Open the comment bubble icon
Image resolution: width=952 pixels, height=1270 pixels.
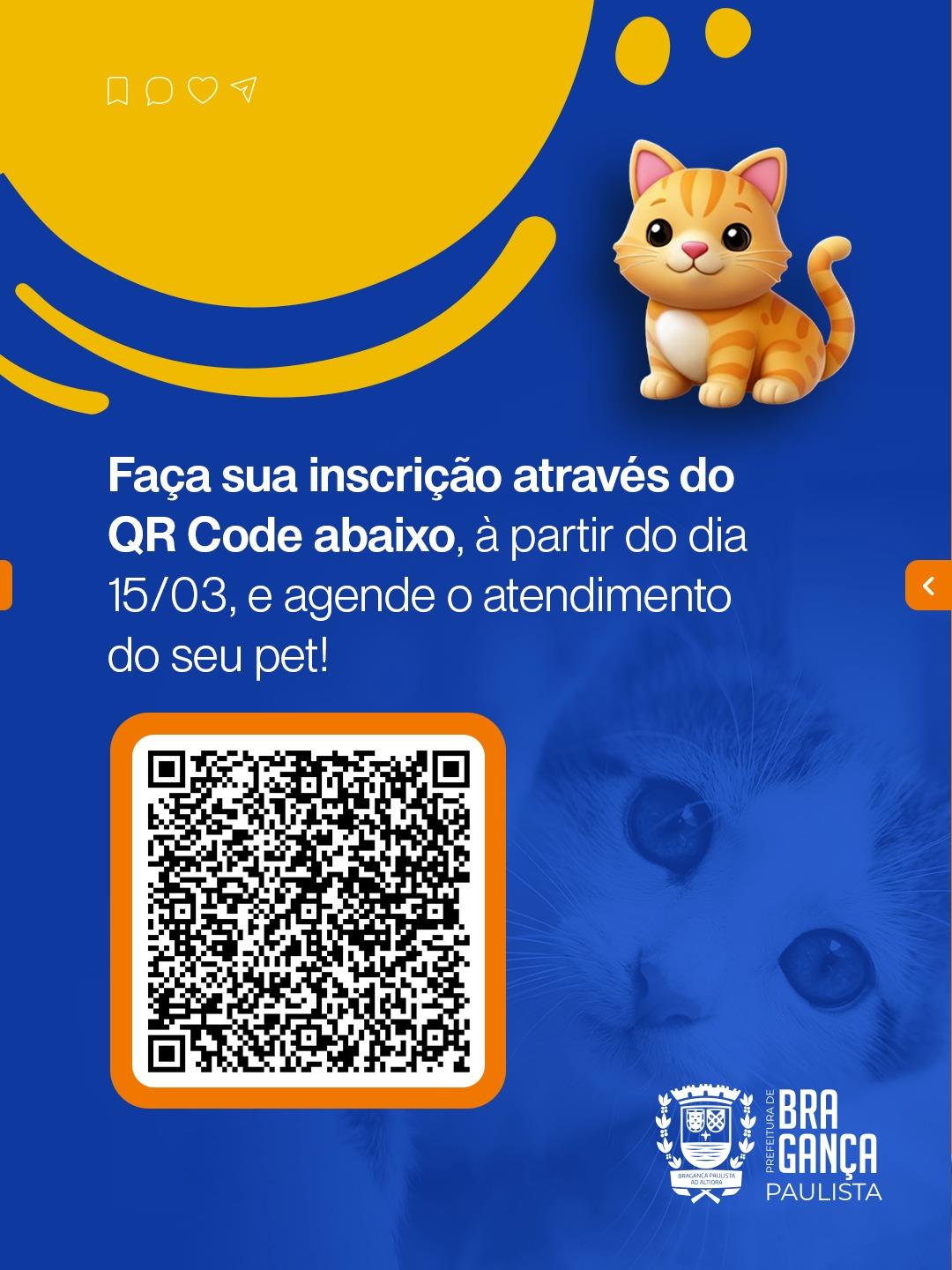pos(159,91)
